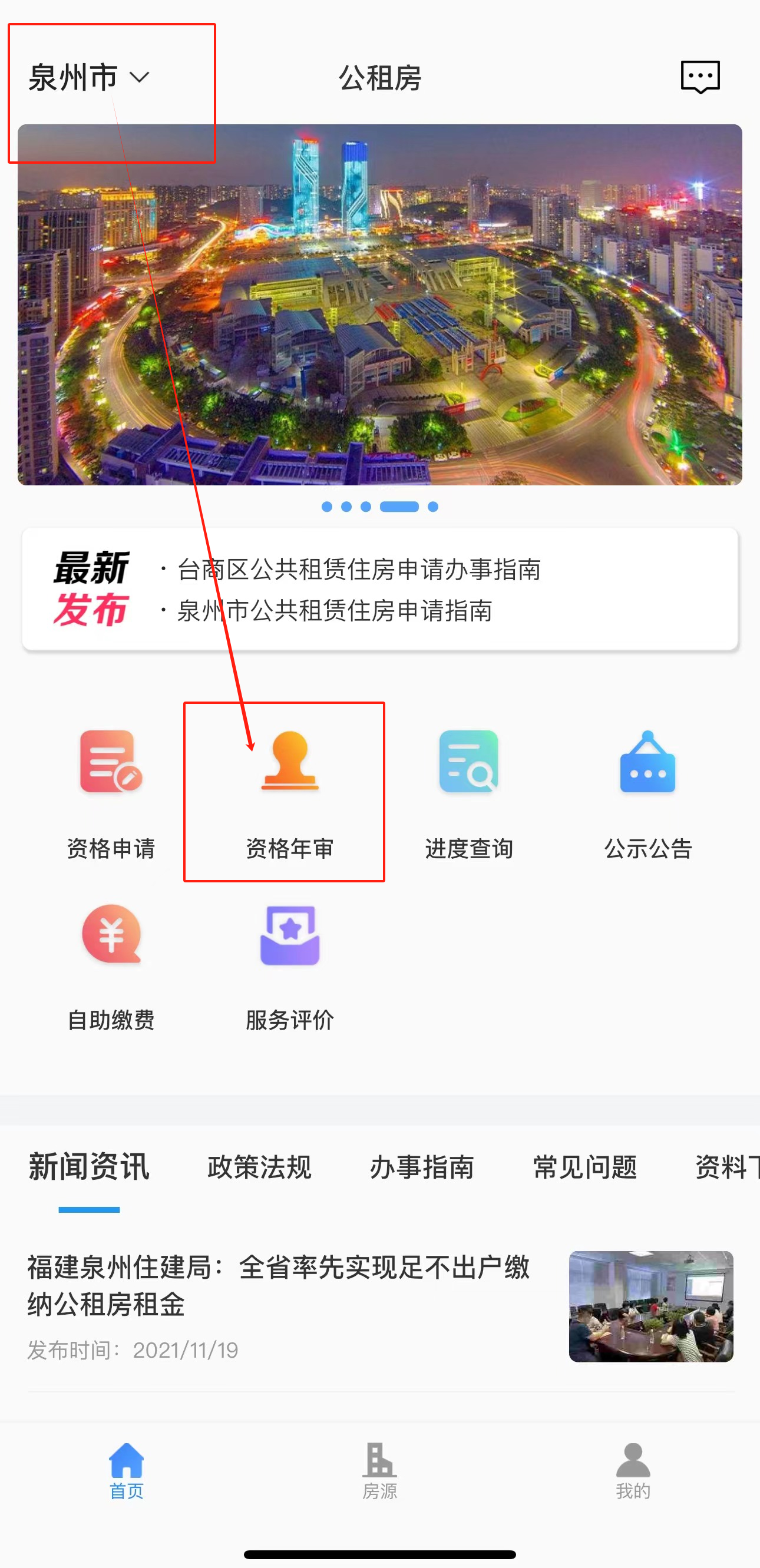Open 泉州市公共租赁住房申请指南 notice
Screen dimensions: 760x1568
tap(333, 610)
